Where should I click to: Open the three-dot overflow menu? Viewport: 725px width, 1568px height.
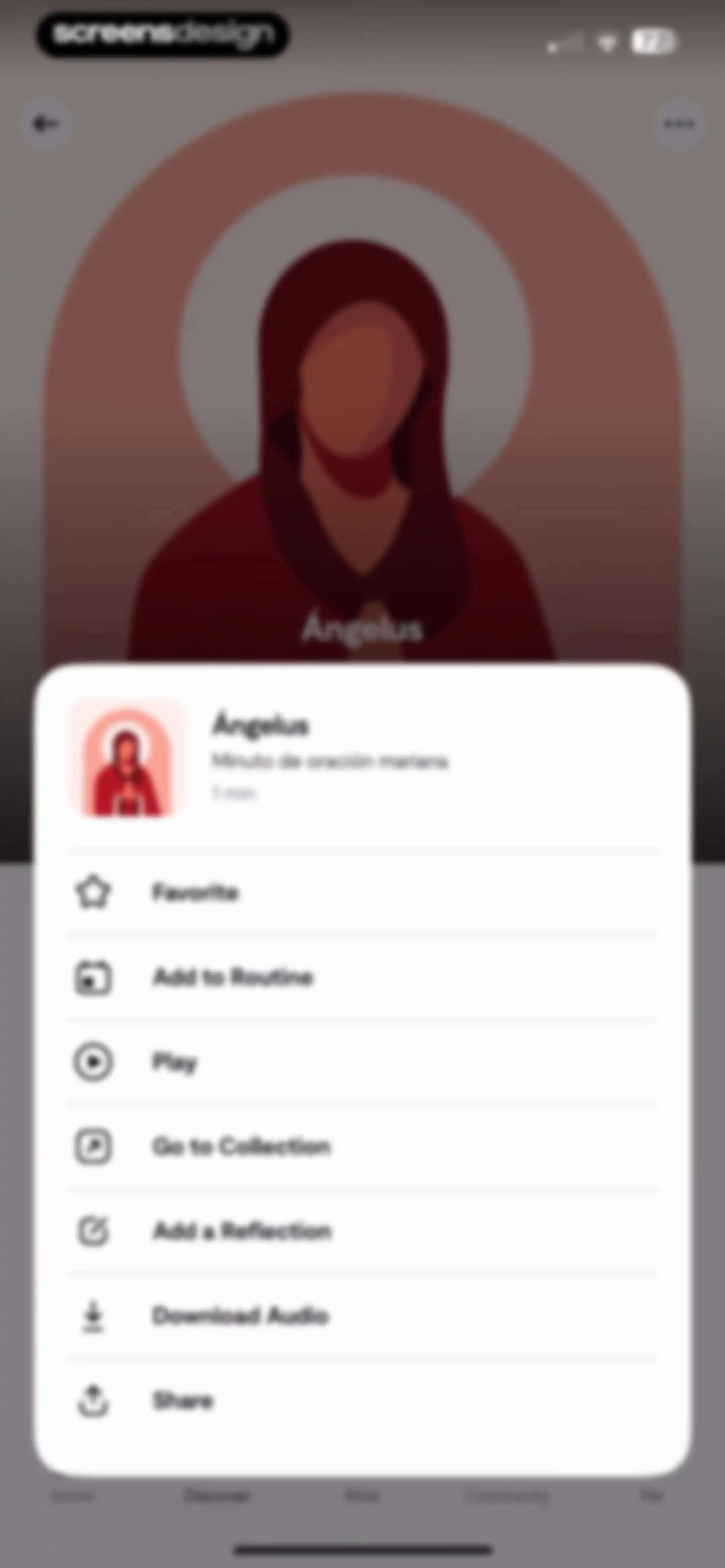(679, 124)
